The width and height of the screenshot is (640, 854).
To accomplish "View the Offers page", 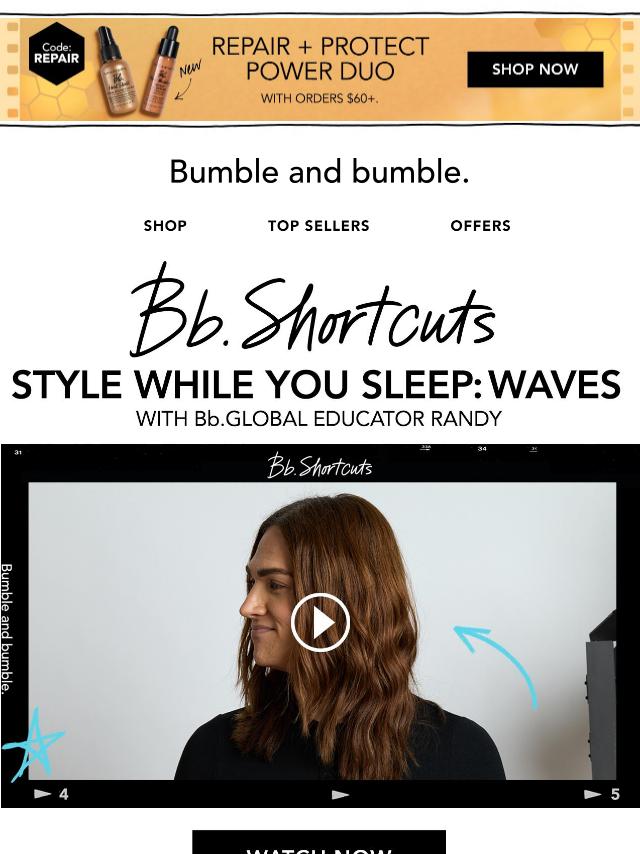I will tap(480, 226).
